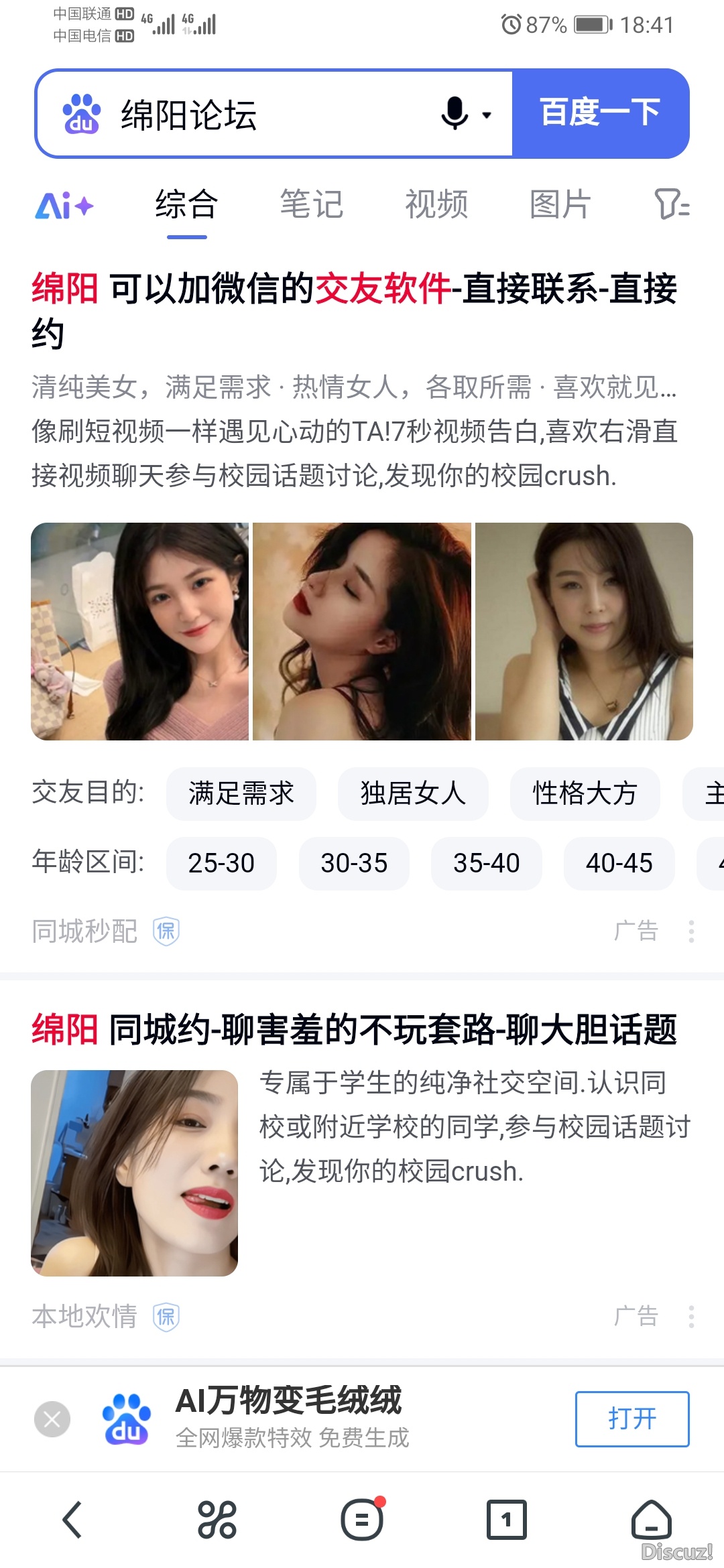Screen dimensions: 724x1568
Task: Choose the 25-30 age range
Action: pyautogui.click(x=221, y=863)
